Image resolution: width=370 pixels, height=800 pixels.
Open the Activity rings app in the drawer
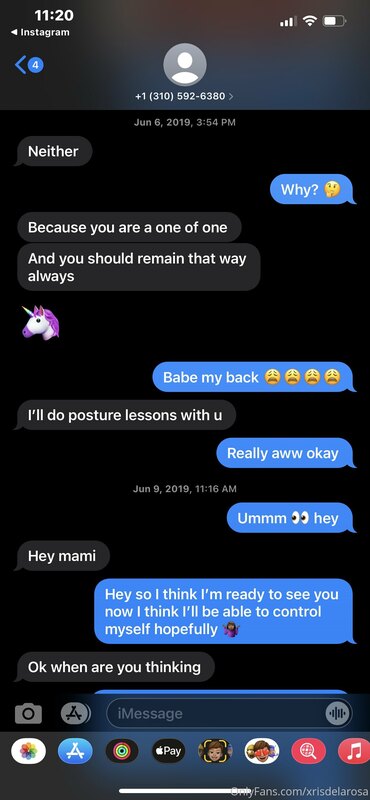click(122, 751)
